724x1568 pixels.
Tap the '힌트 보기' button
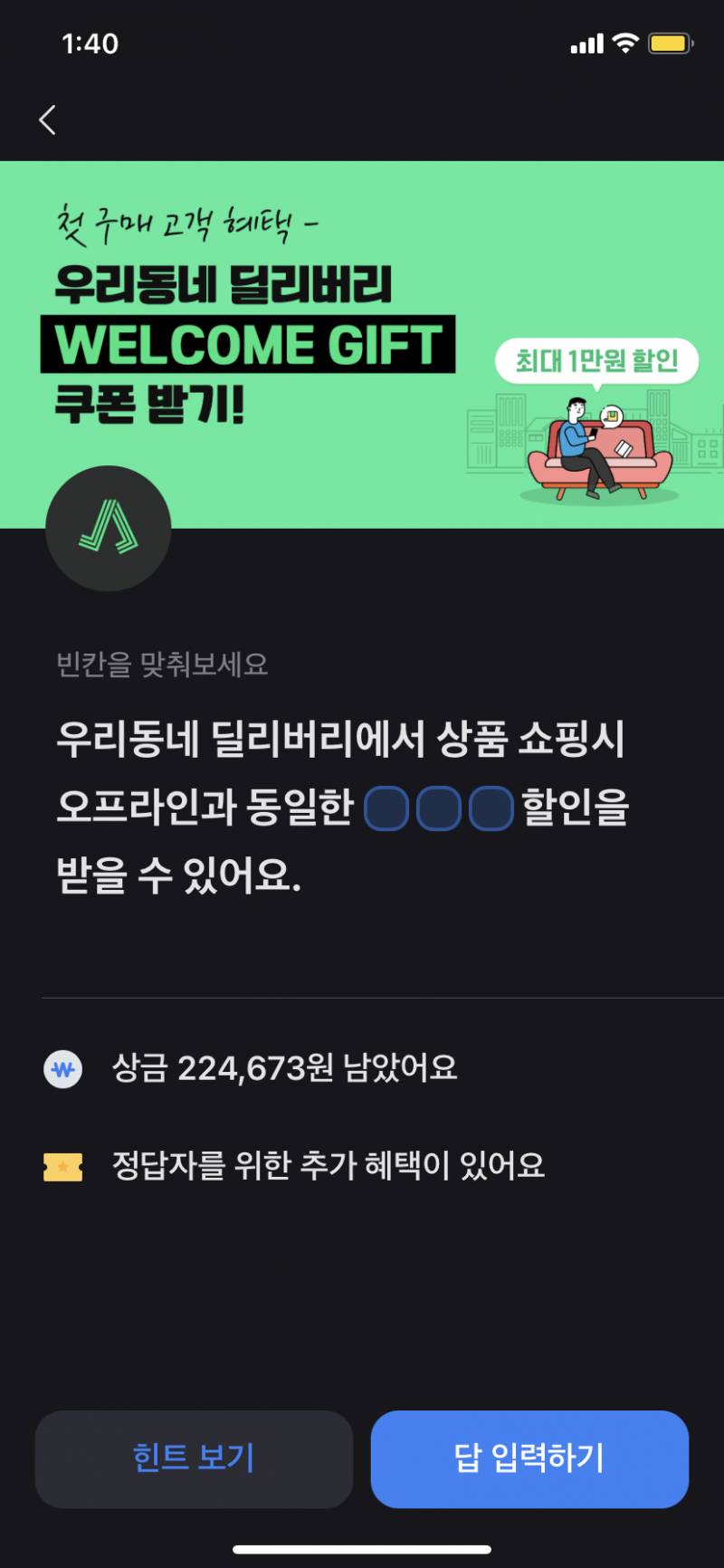193,1458
